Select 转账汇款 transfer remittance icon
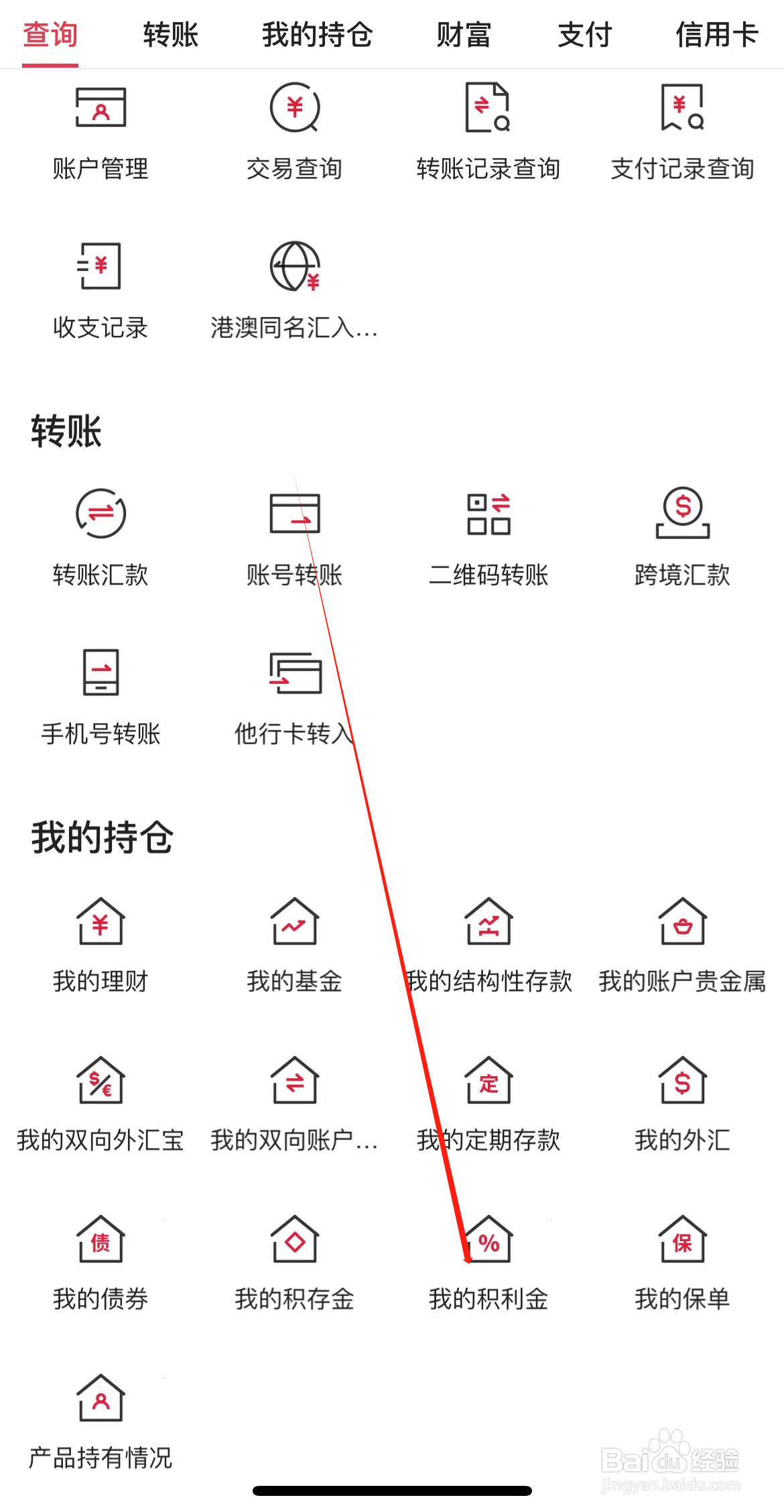784x1512 pixels. pos(99,536)
